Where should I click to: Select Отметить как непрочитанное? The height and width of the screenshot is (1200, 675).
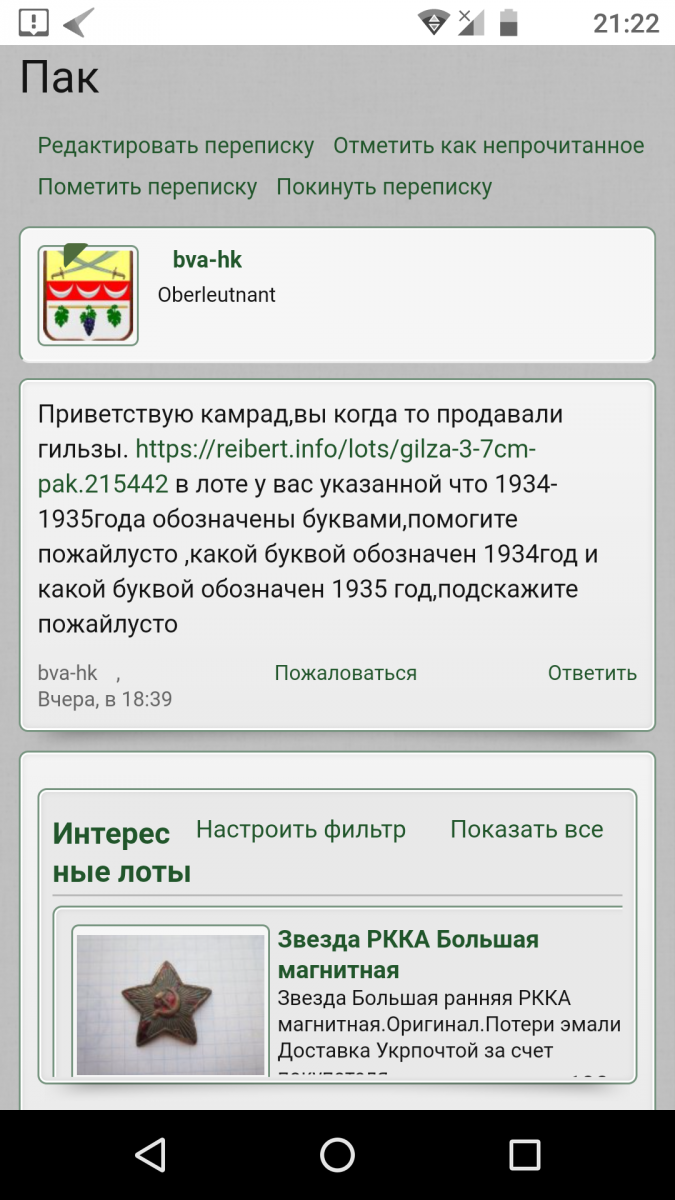pos(489,146)
